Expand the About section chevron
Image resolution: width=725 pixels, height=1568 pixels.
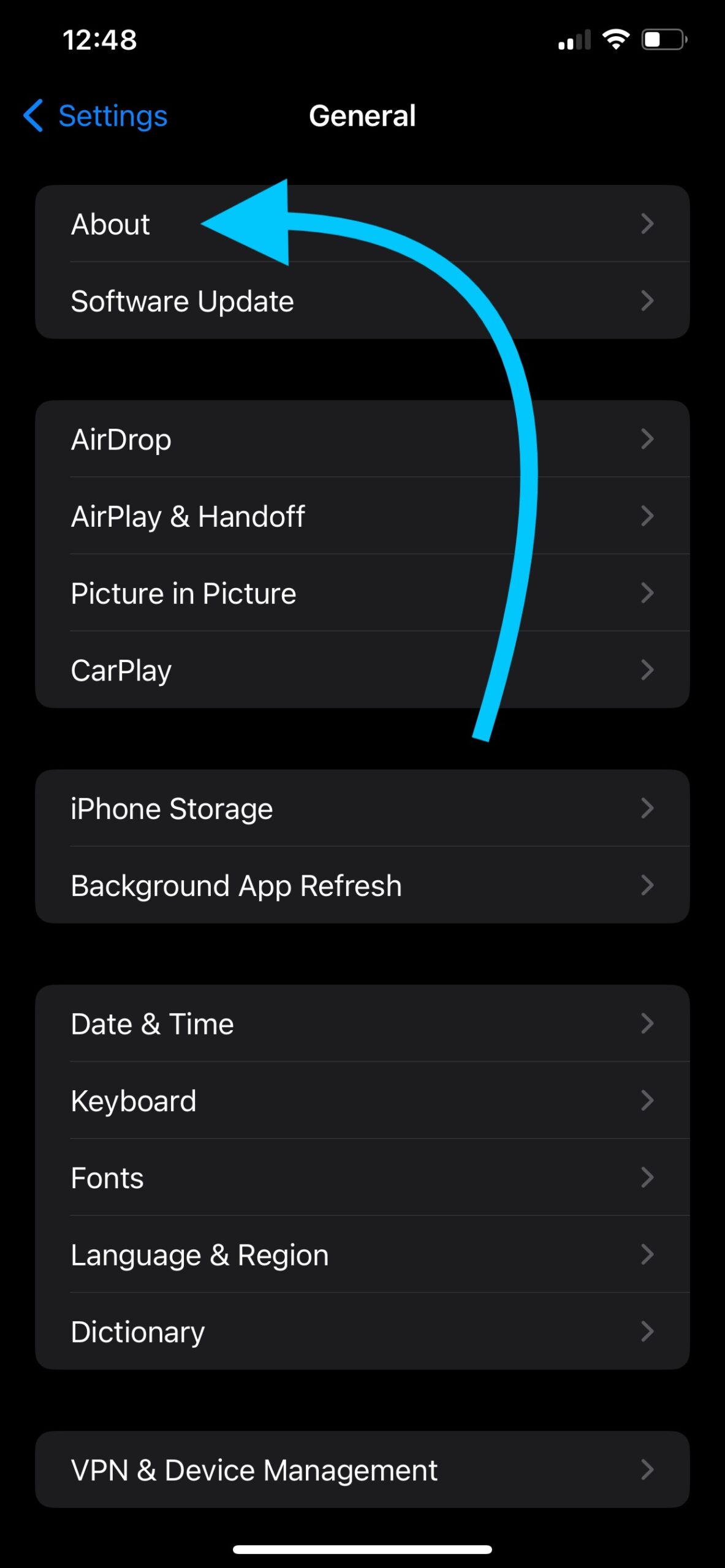(x=648, y=224)
